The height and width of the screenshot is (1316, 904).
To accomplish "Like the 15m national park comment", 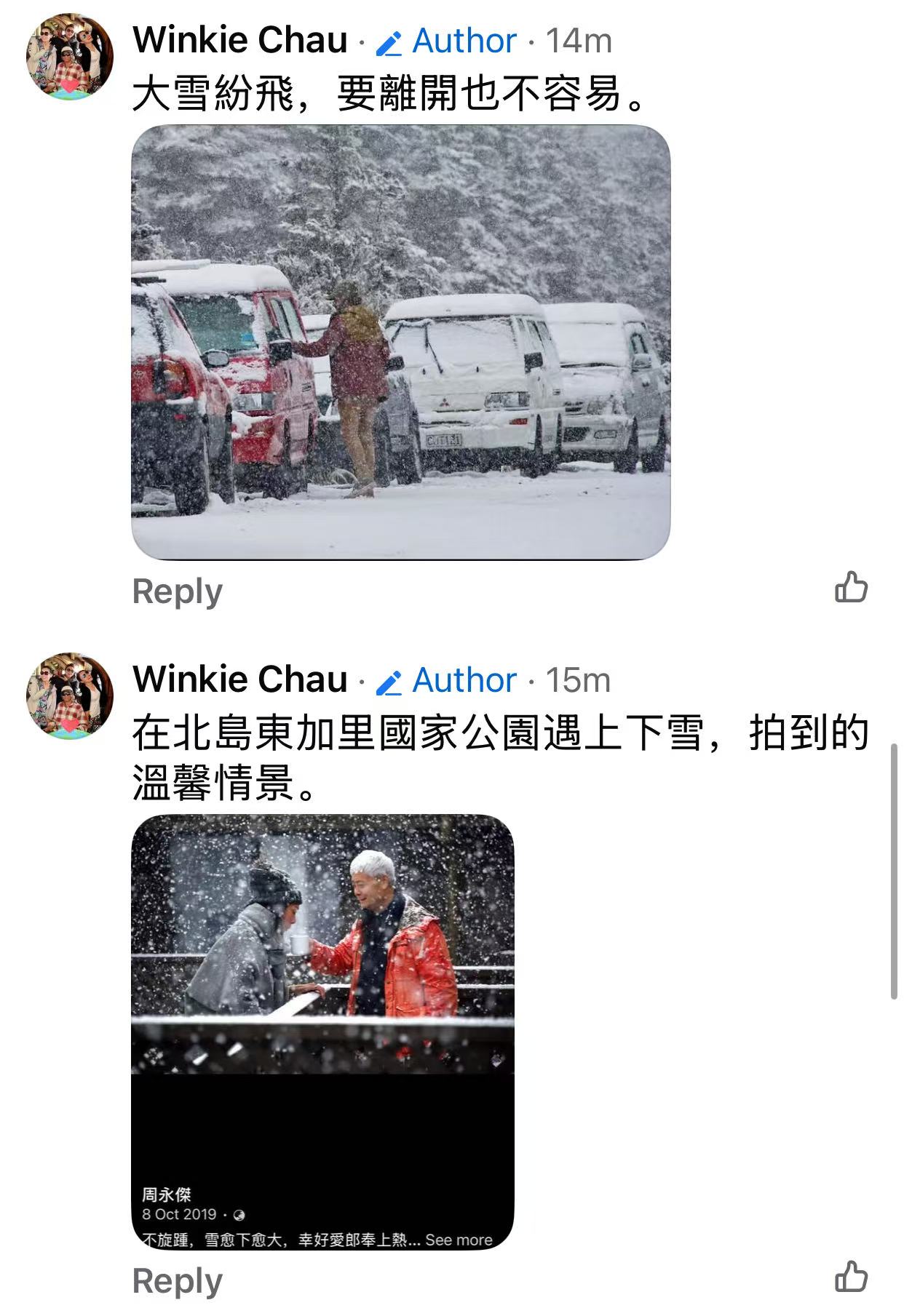I will [x=851, y=1277].
